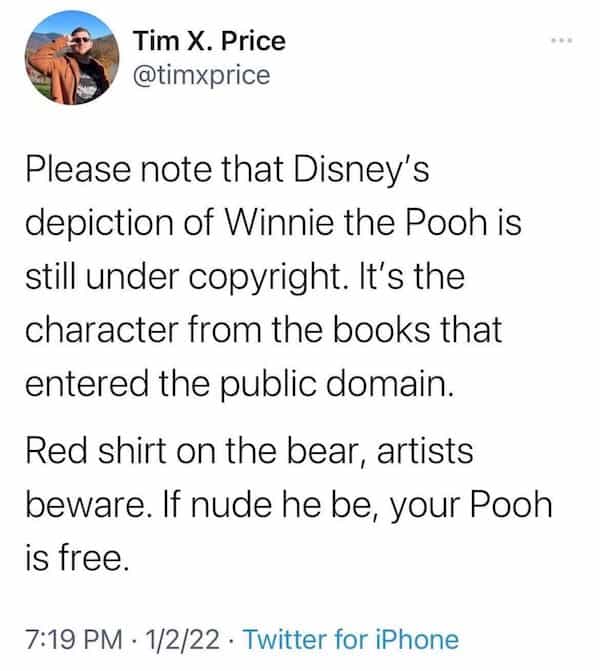
Task: Tap the Twitter for iPhone source link
Action: click(350, 639)
